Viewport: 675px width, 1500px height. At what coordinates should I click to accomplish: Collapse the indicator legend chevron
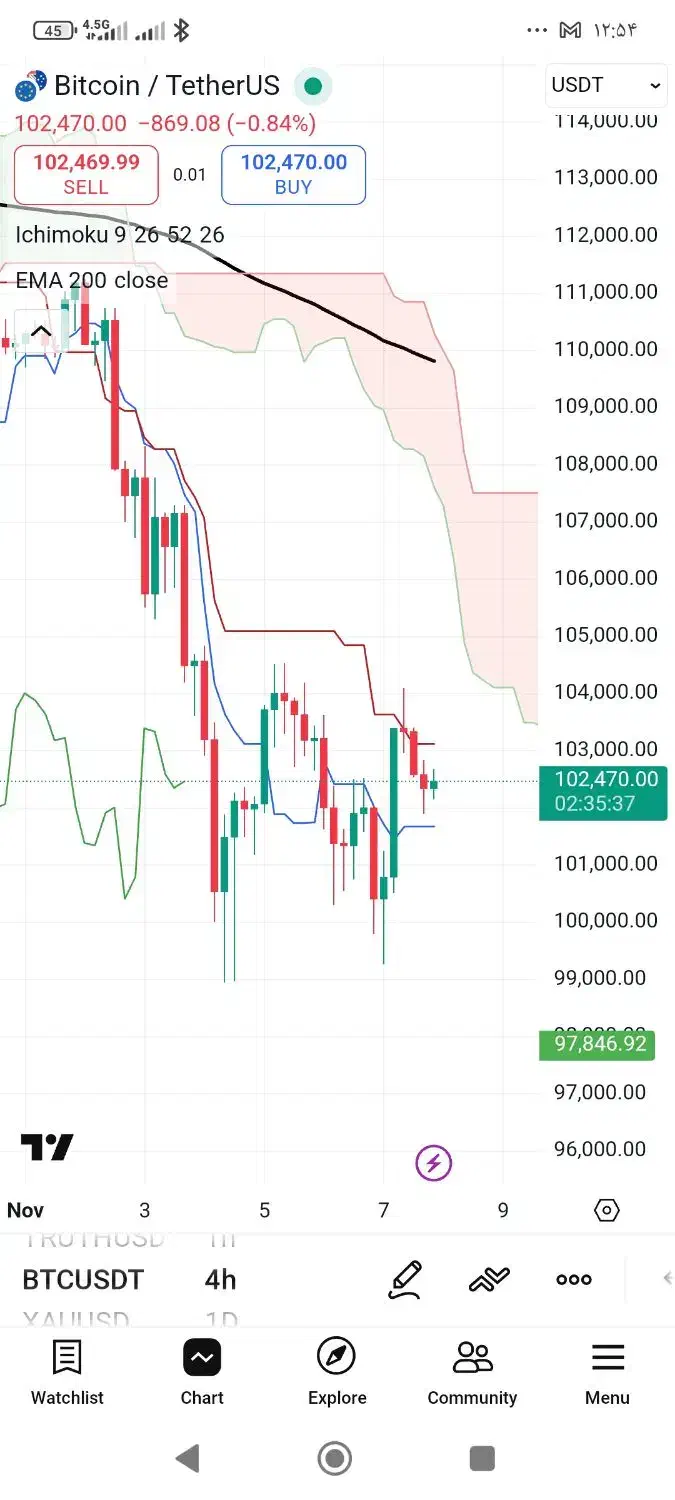tap(40, 332)
